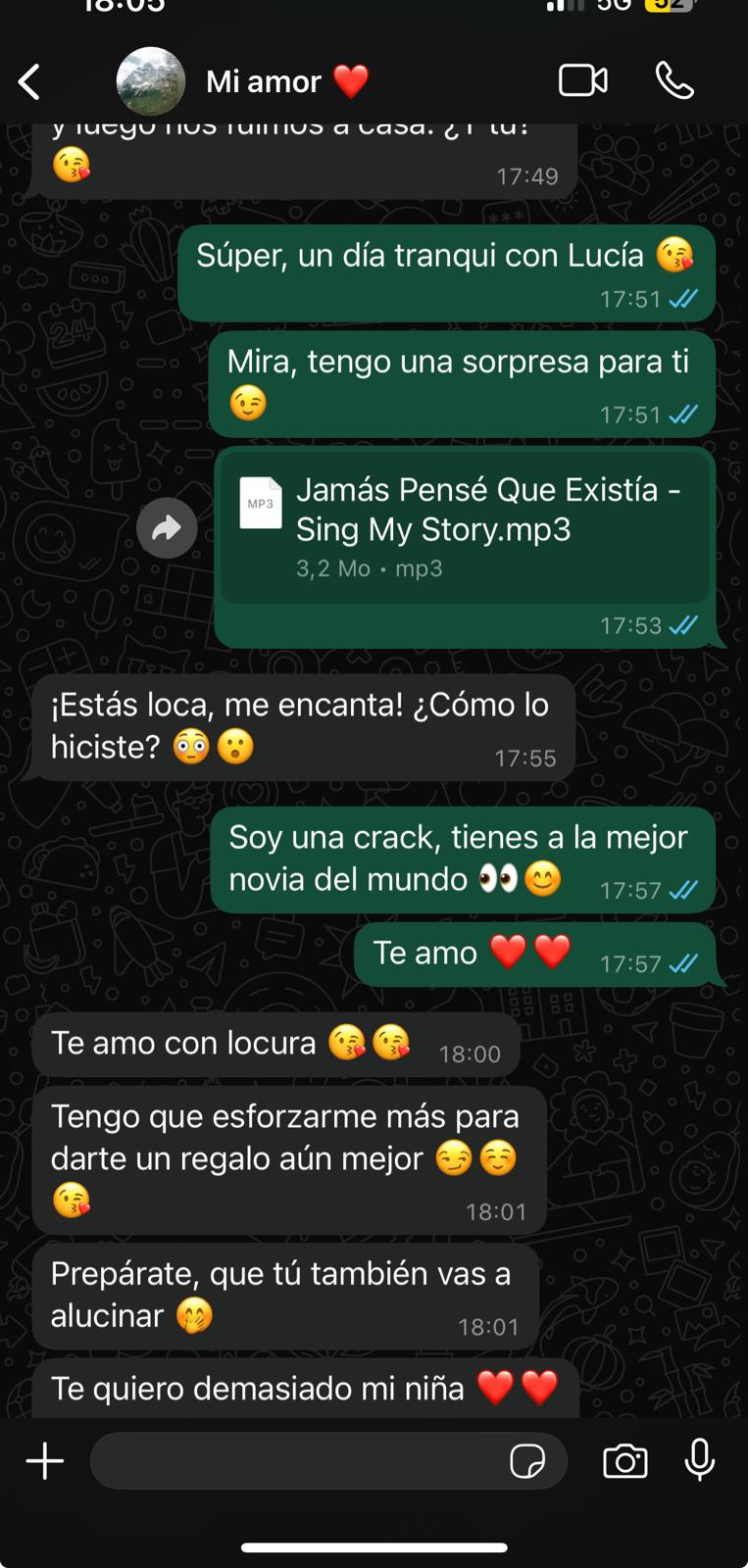The height and width of the screenshot is (1568, 748).
Task: Focus the message text field
Action: (x=294, y=1461)
